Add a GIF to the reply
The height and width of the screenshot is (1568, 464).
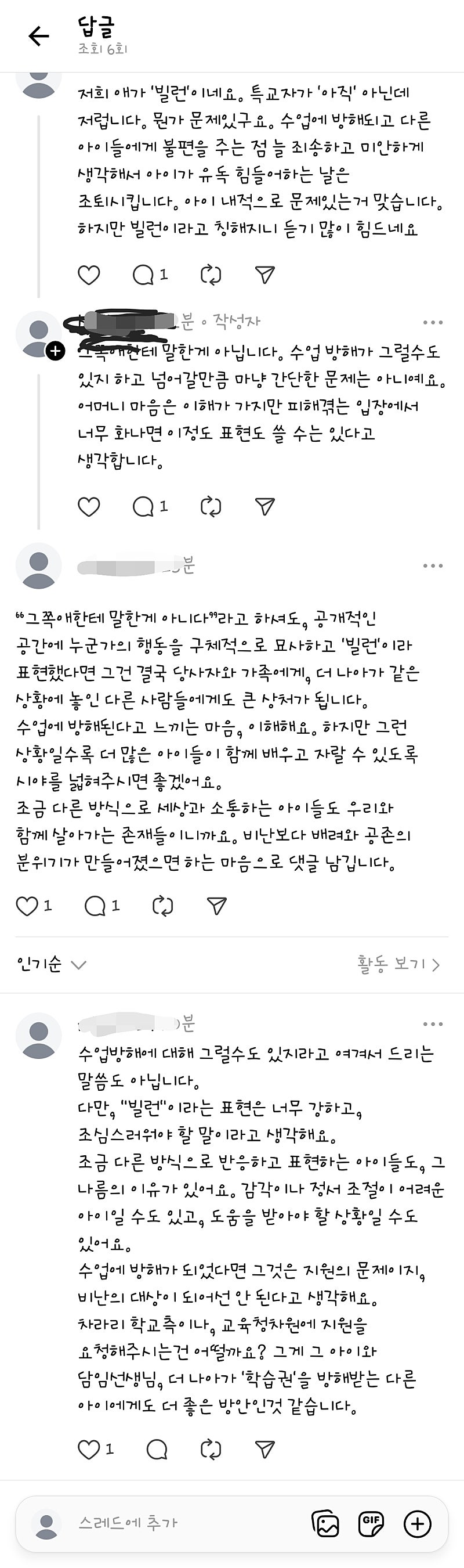[x=371, y=1523]
